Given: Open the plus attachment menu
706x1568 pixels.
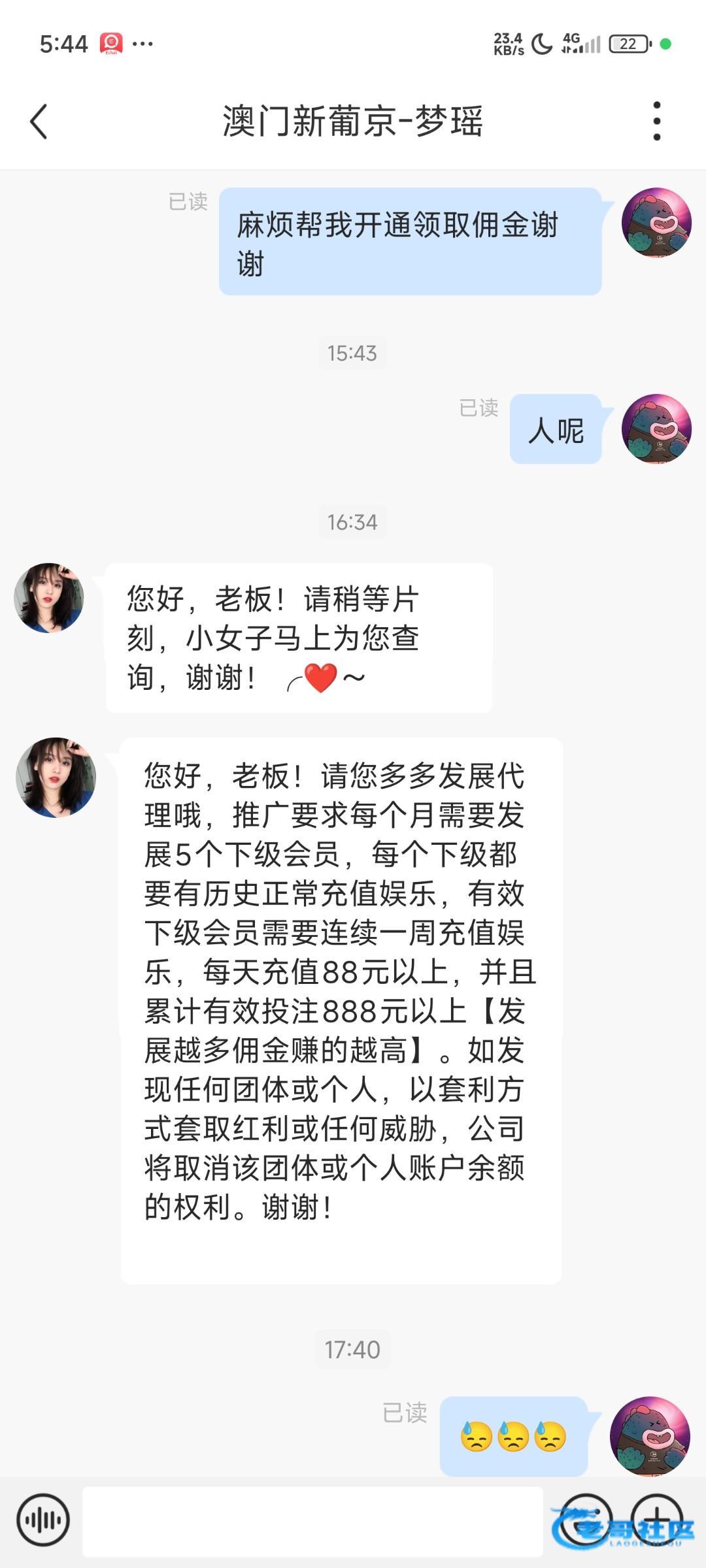Looking at the screenshot, I should 656,1520.
